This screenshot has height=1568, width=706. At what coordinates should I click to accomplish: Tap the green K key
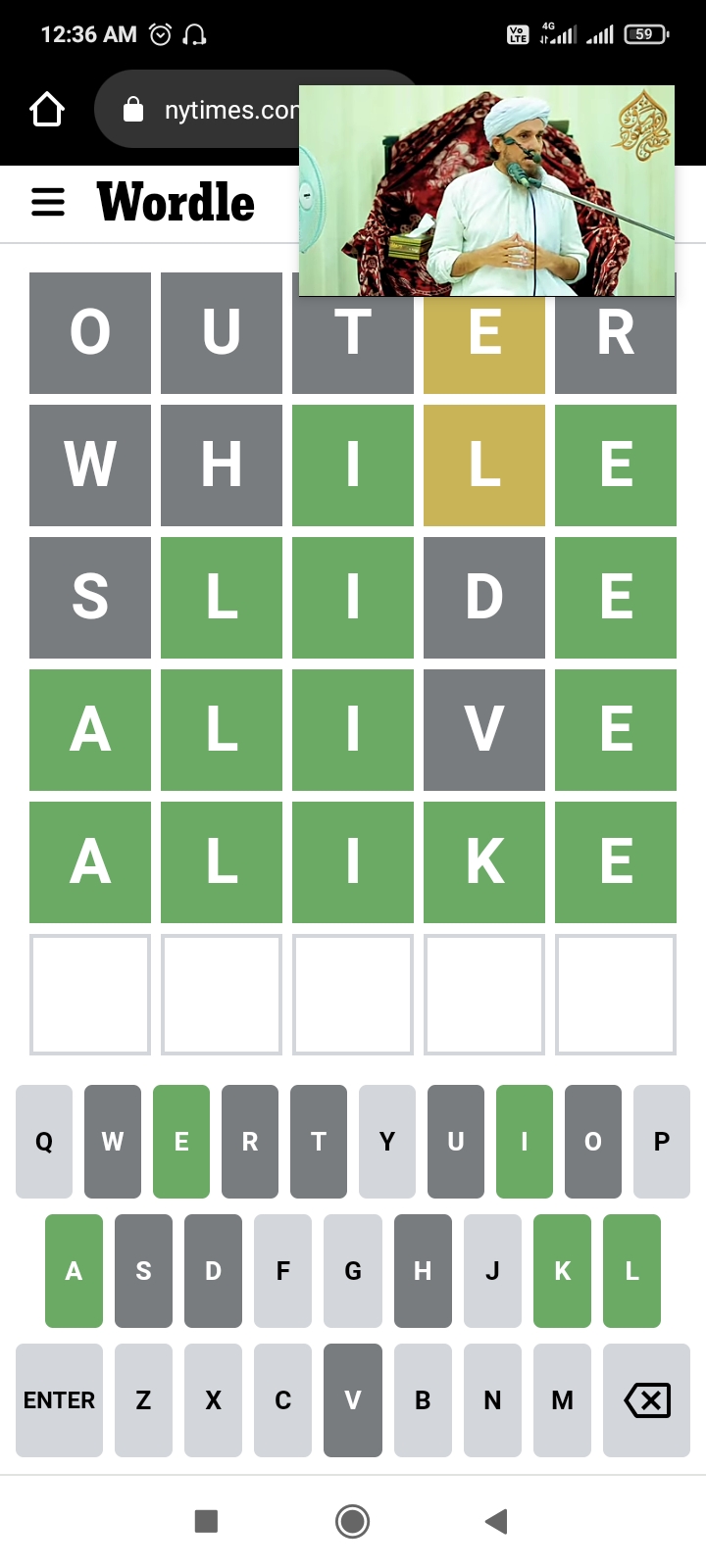[562, 1271]
